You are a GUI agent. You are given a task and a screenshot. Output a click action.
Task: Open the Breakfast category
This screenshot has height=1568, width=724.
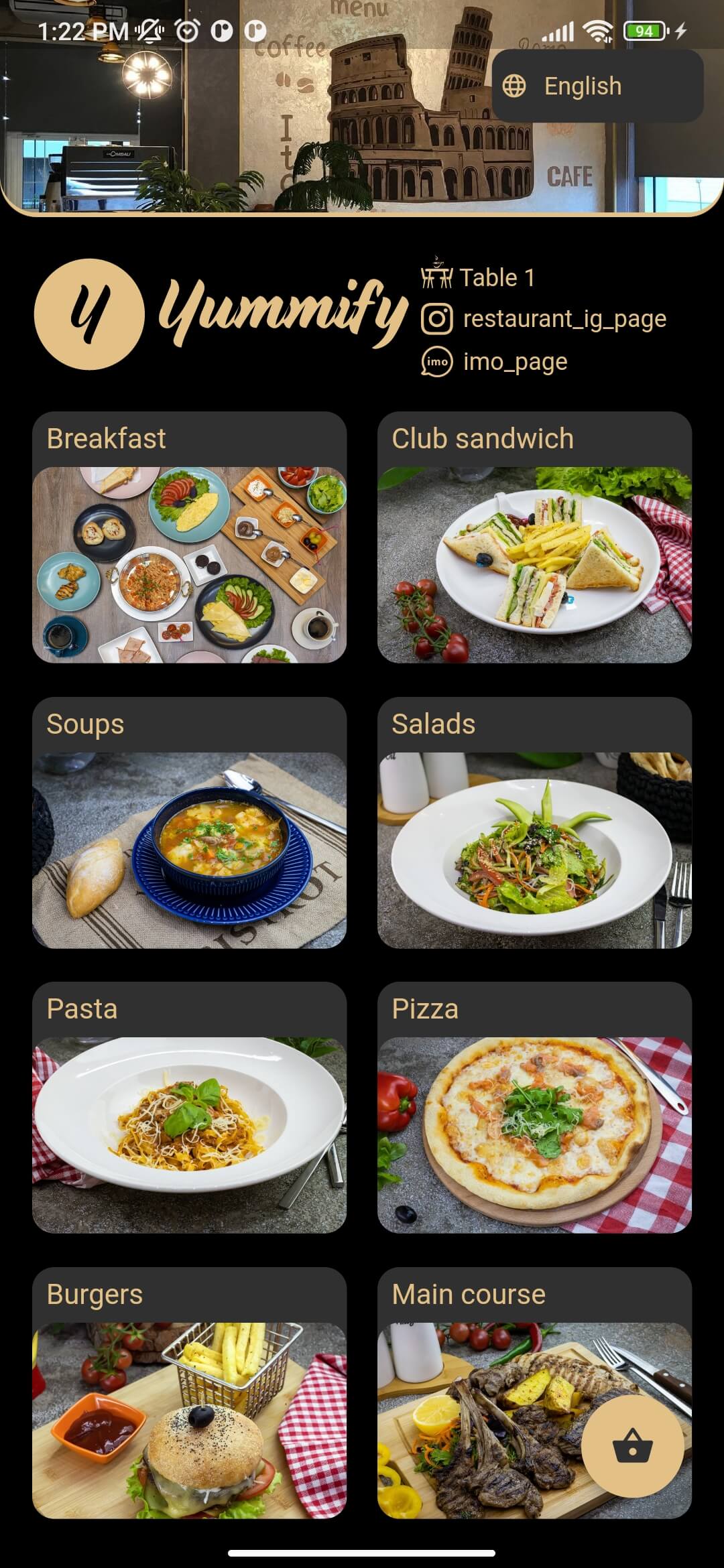[x=189, y=537]
